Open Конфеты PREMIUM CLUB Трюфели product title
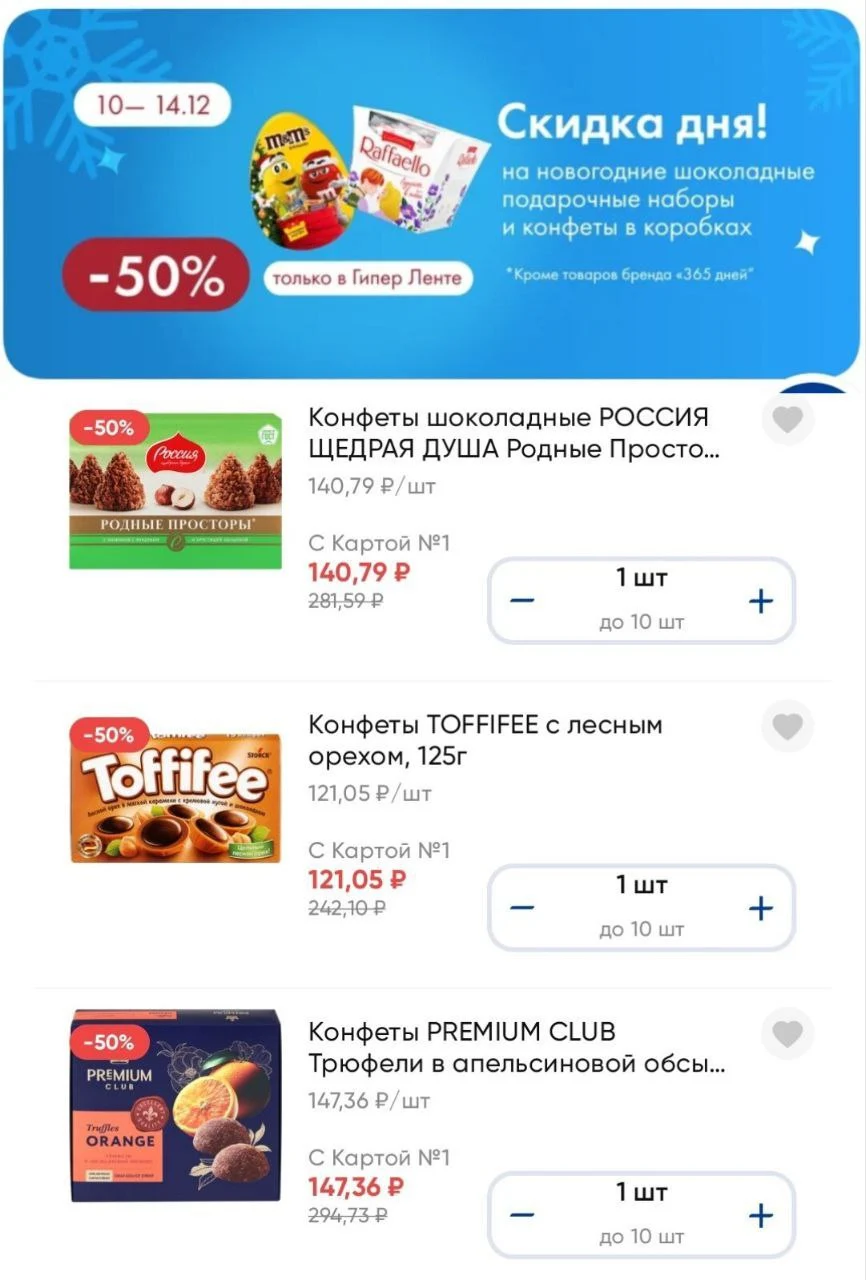This screenshot has height=1280, width=866. [x=516, y=1047]
